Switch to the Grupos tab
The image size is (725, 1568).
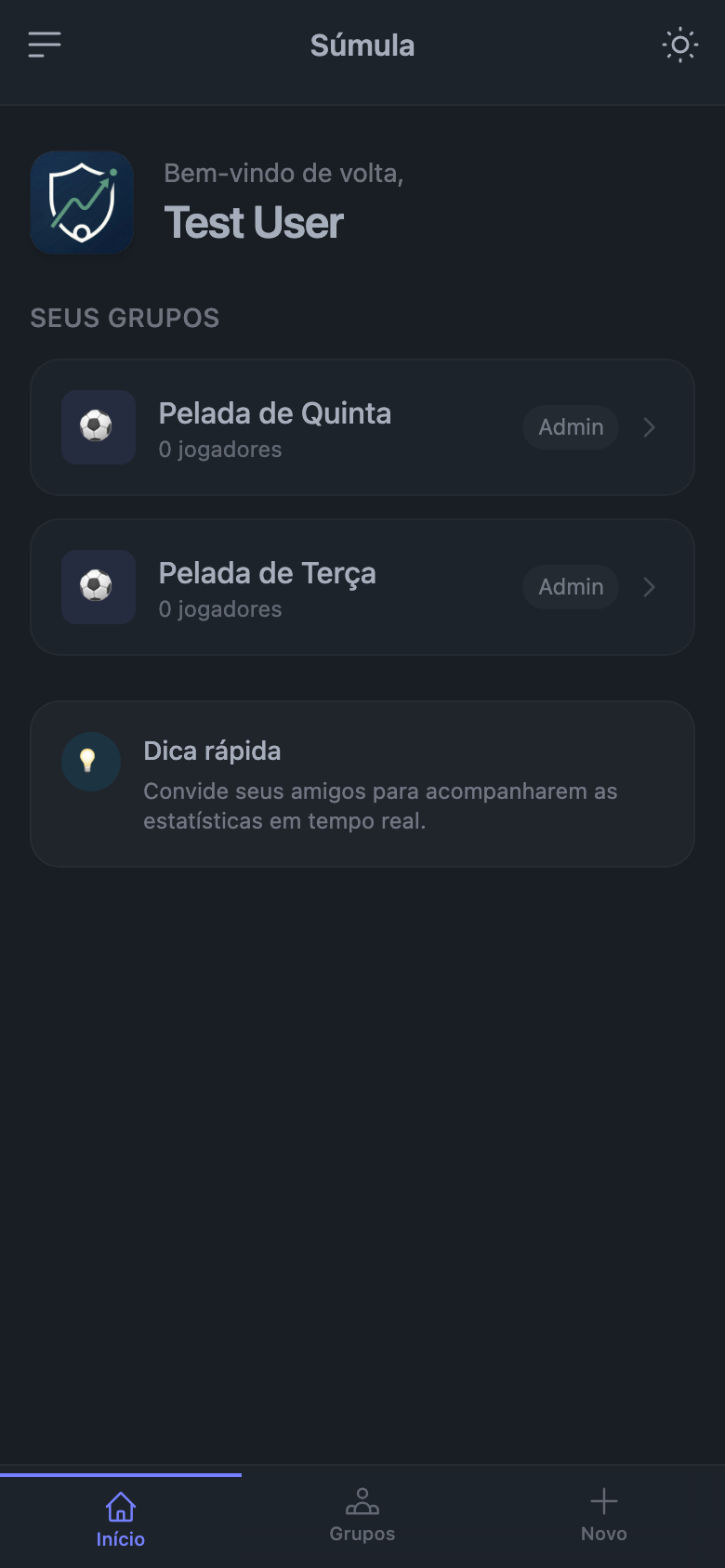pyautogui.click(x=362, y=1517)
